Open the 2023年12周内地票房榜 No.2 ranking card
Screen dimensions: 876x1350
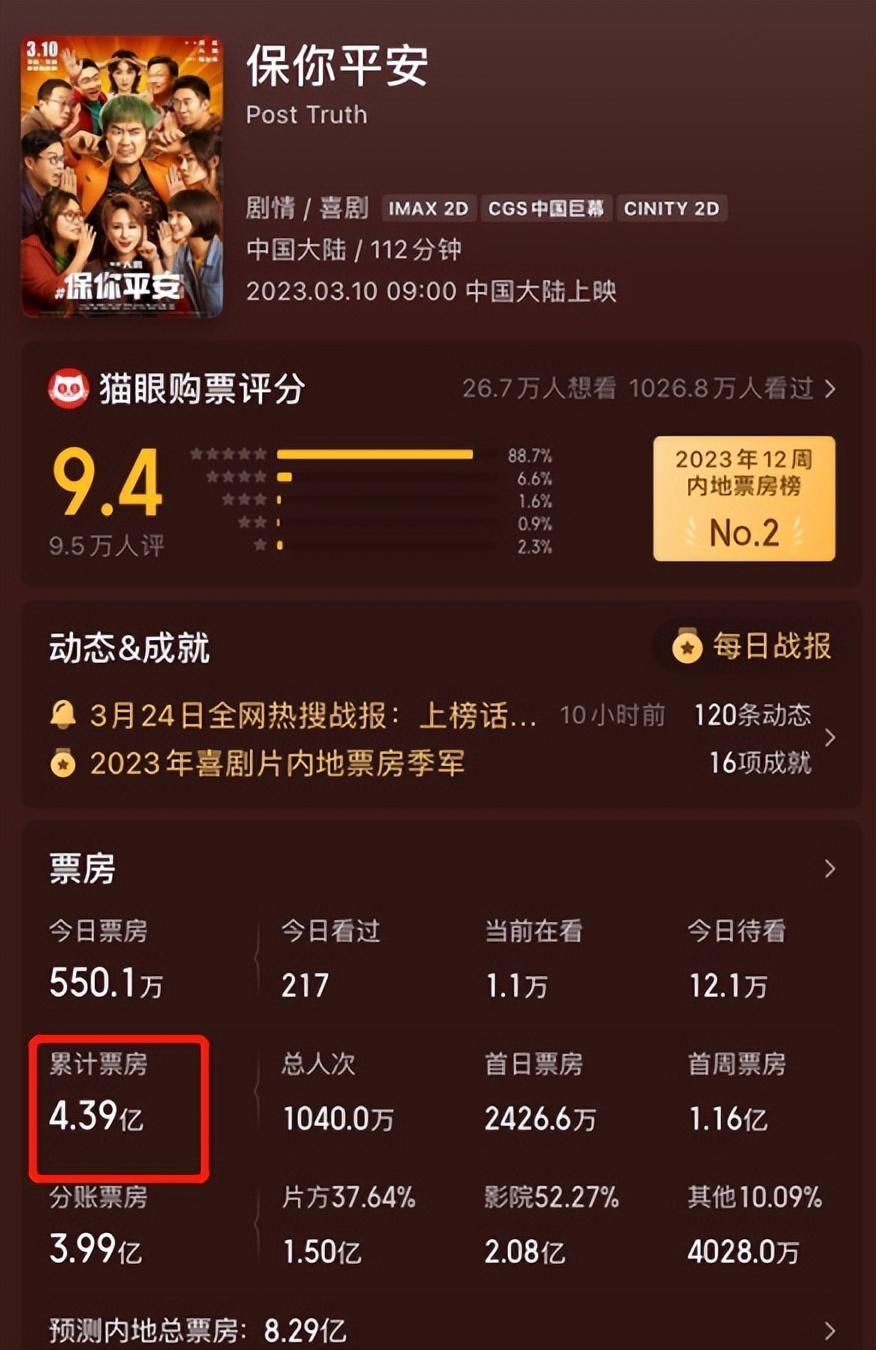point(744,497)
